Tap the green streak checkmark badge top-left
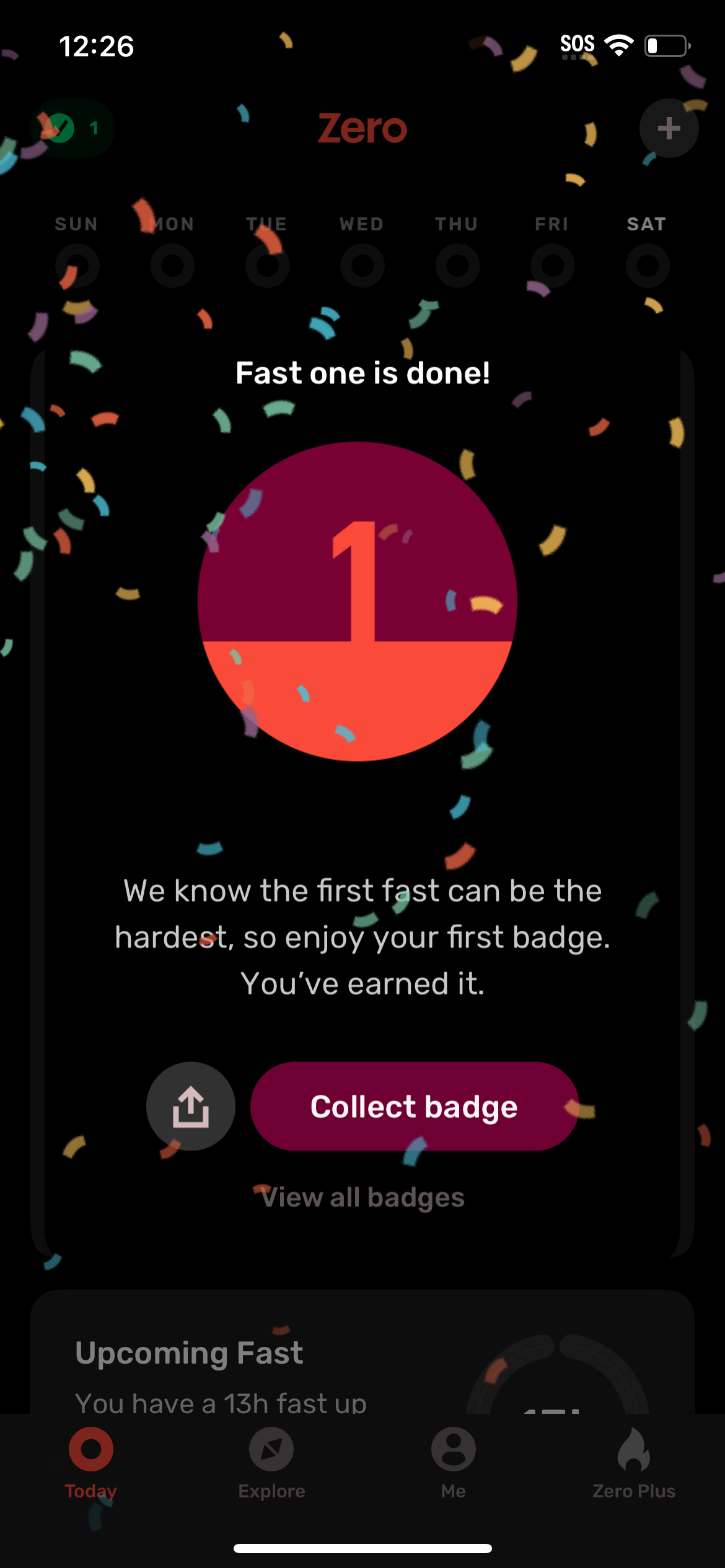This screenshot has height=1568, width=725. 72,128
